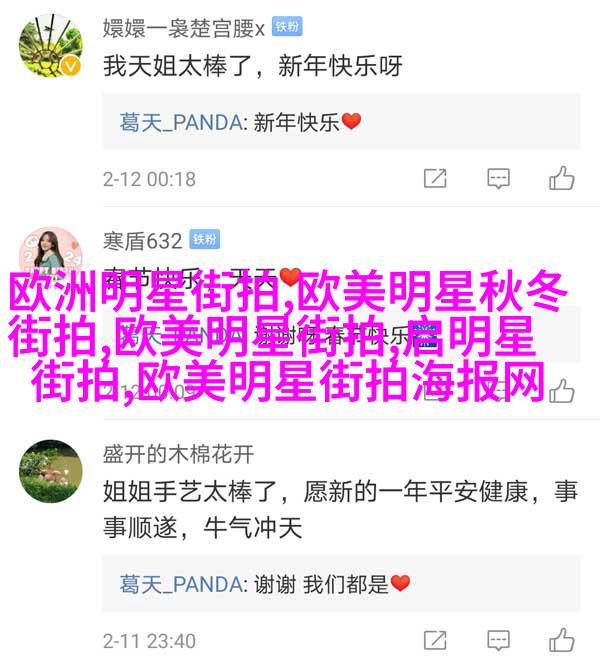Viewport: 600px width, 662px height.
Task: Open 寒盾632's profile avatar
Action: [x=49, y=252]
